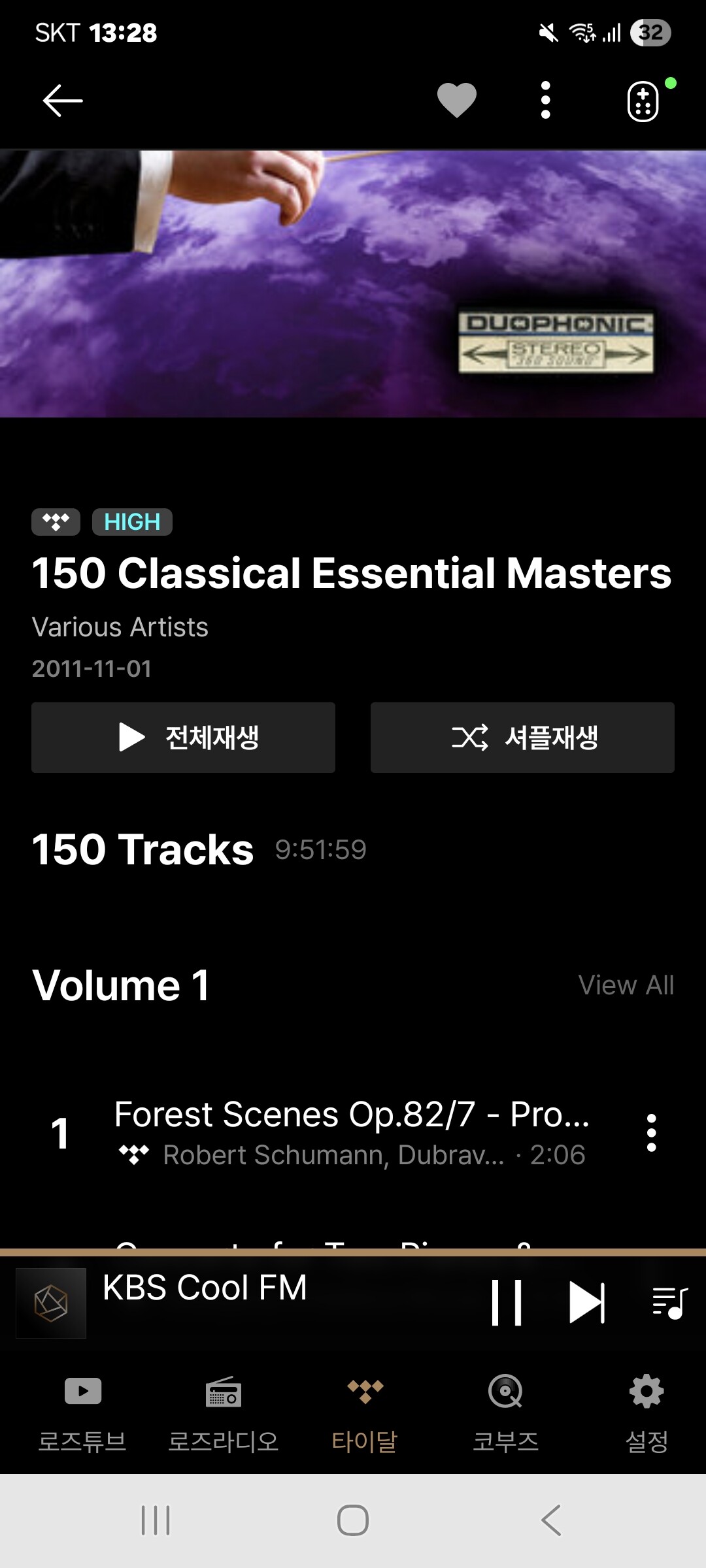Viewport: 706px width, 1568px height.
Task: Play all tracks with 전체재생
Action: tap(183, 738)
